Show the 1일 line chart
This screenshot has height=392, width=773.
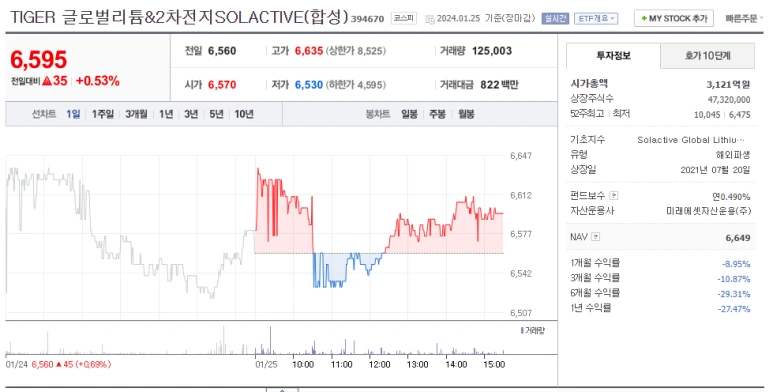point(73,114)
